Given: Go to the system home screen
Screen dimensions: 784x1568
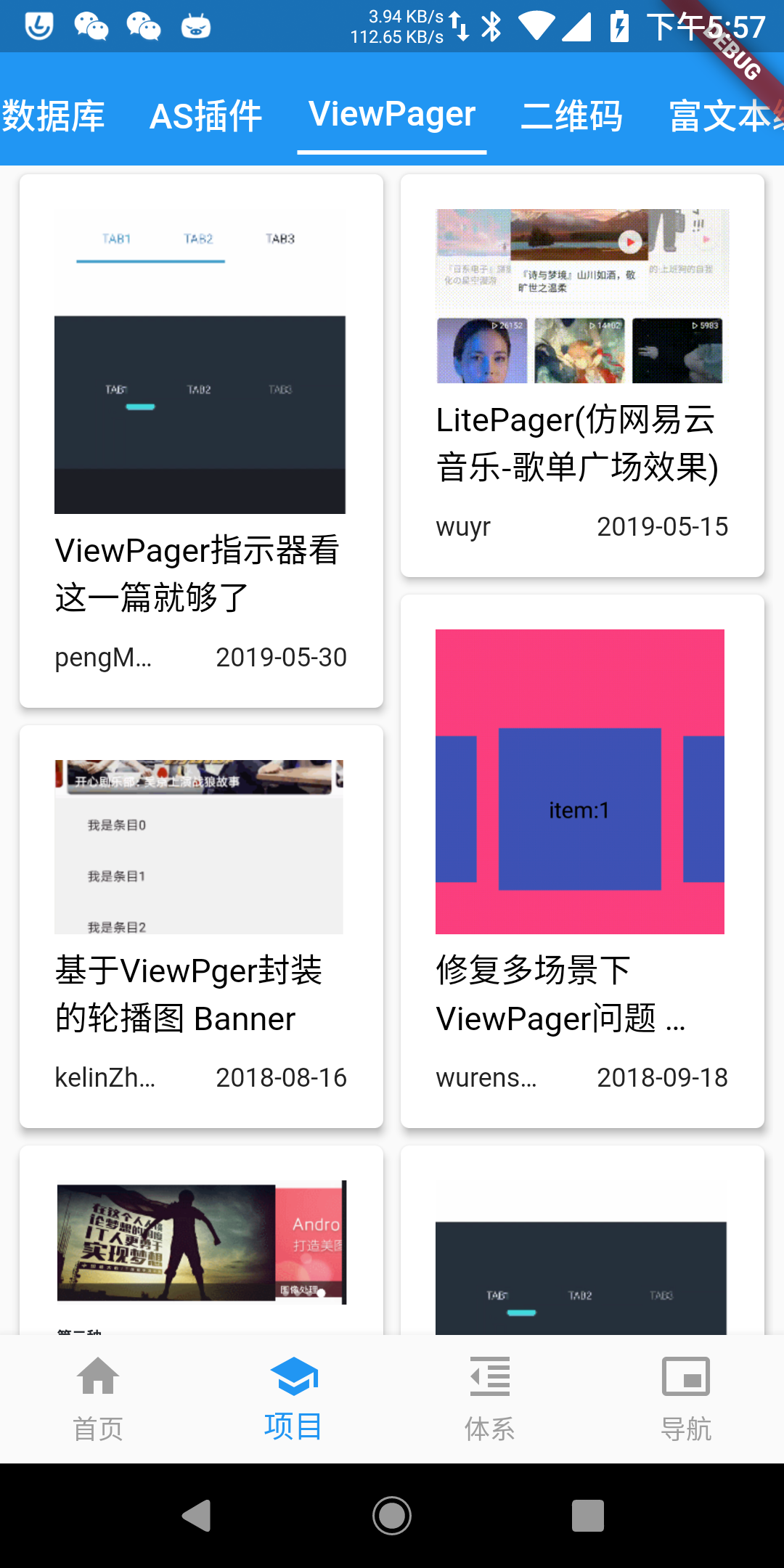Looking at the screenshot, I should [x=392, y=1516].
